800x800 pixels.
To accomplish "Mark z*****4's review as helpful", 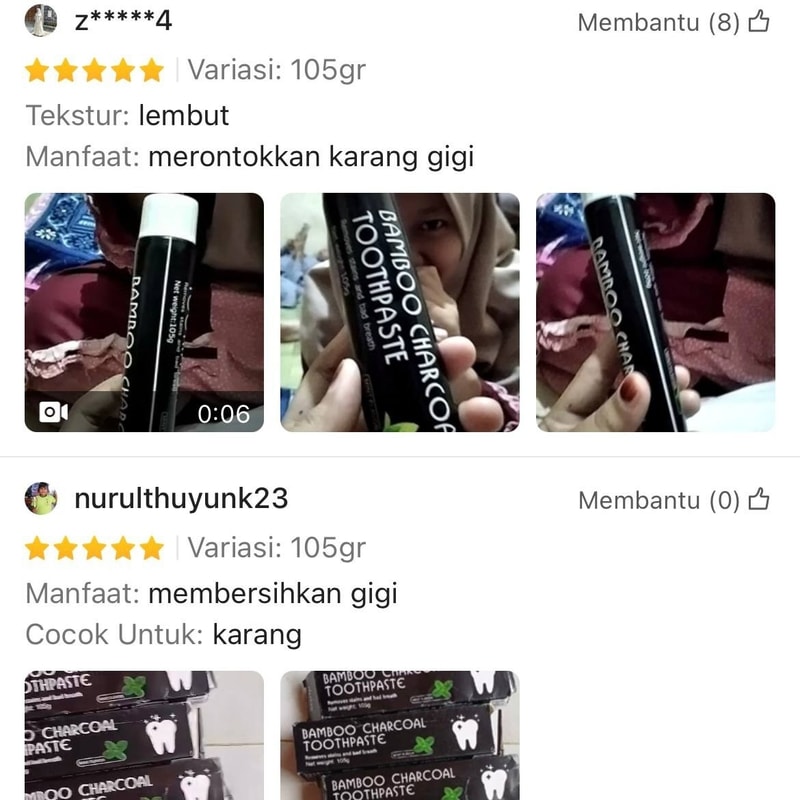I will click(x=759, y=21).
